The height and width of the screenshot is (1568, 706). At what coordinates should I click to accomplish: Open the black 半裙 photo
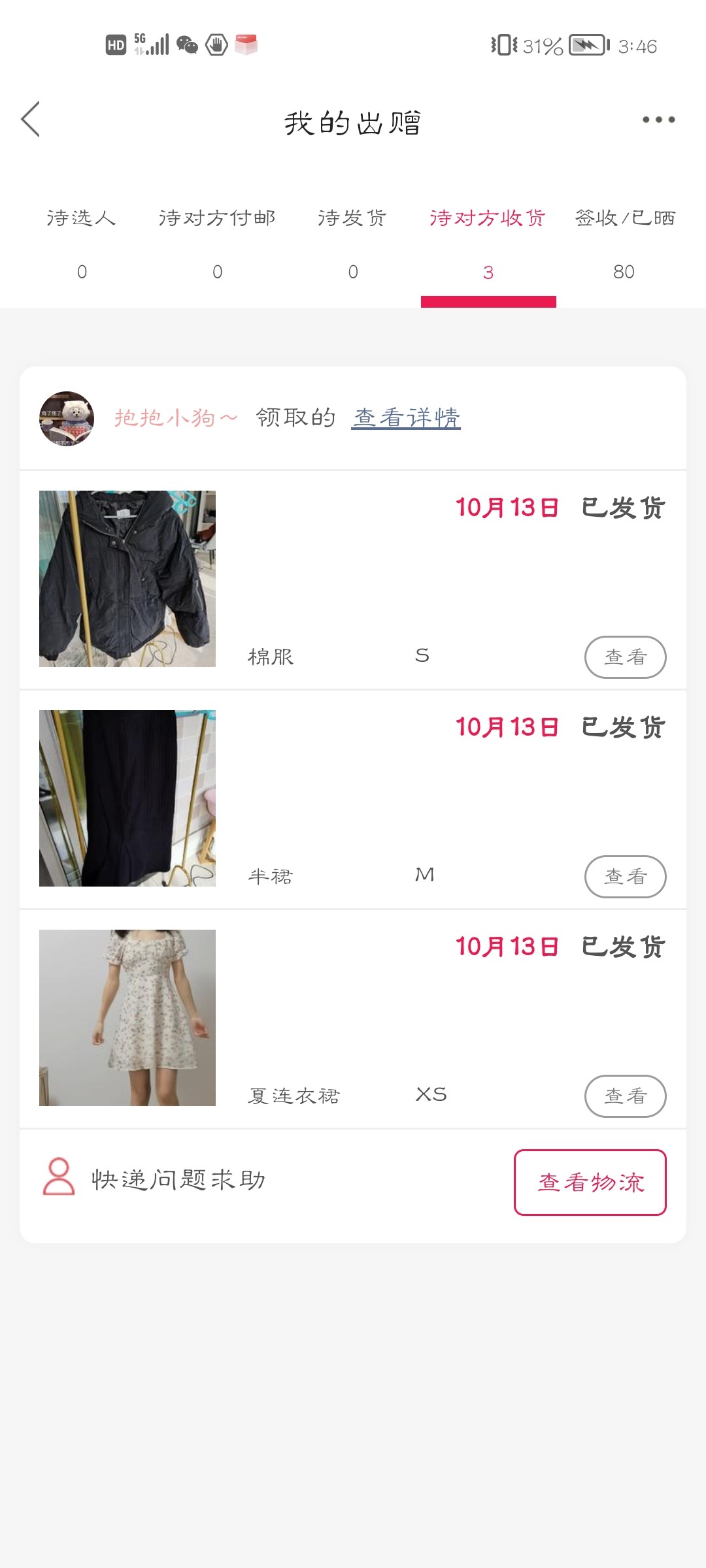(x=127, y=798)
